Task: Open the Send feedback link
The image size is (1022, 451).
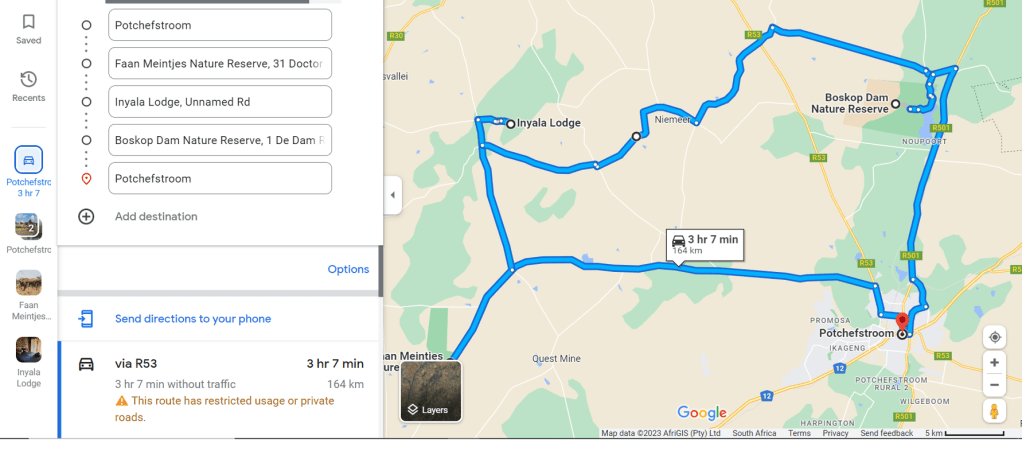Action: point(886,433)
